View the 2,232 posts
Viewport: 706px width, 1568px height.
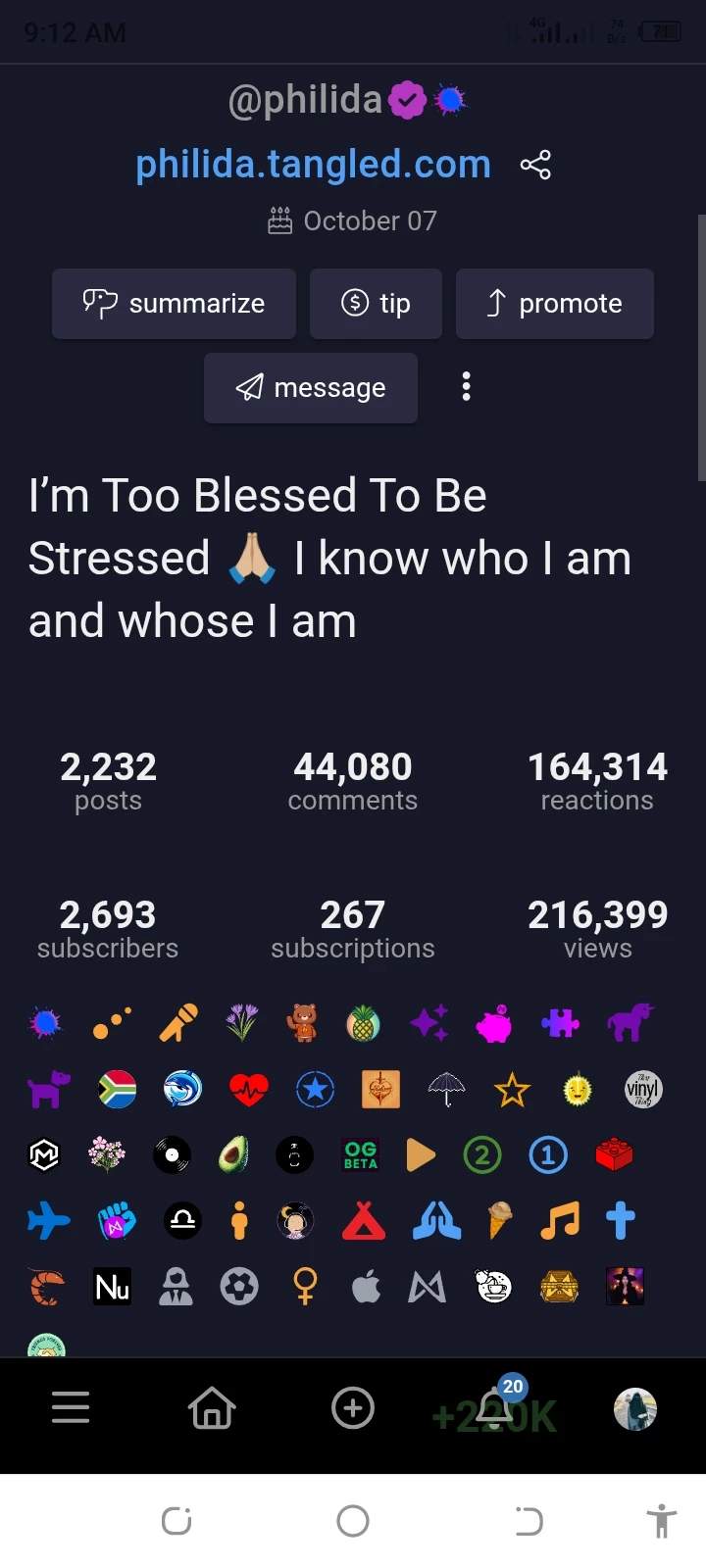coord(108,781)
